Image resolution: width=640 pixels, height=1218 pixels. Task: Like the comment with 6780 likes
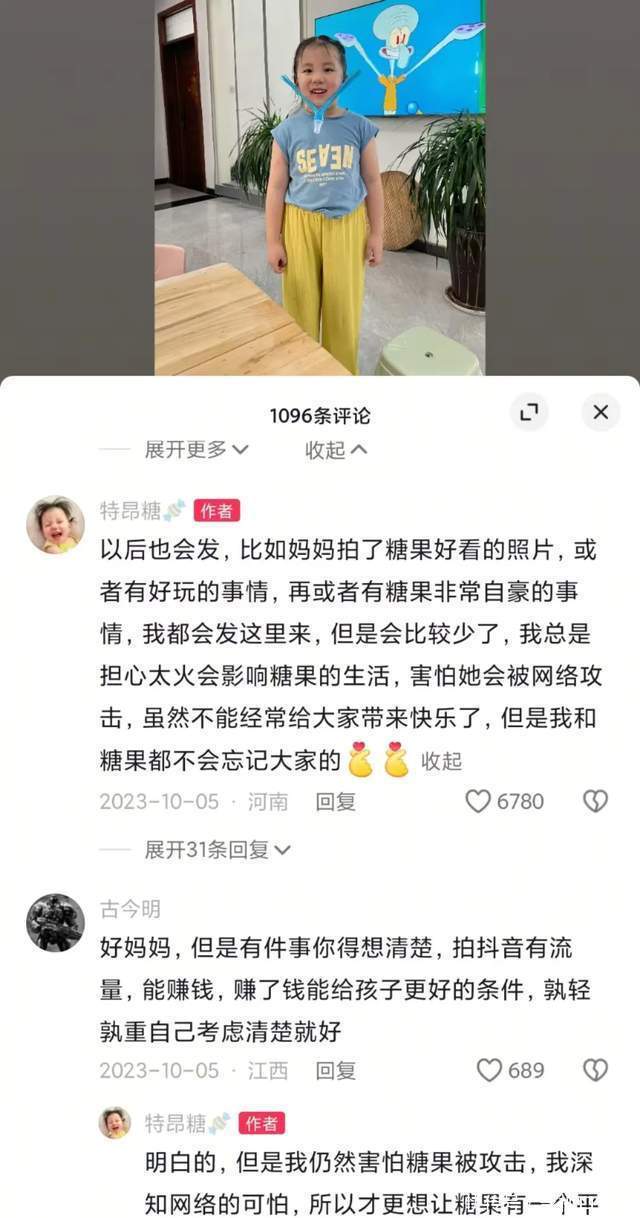[x=479, y=802]
